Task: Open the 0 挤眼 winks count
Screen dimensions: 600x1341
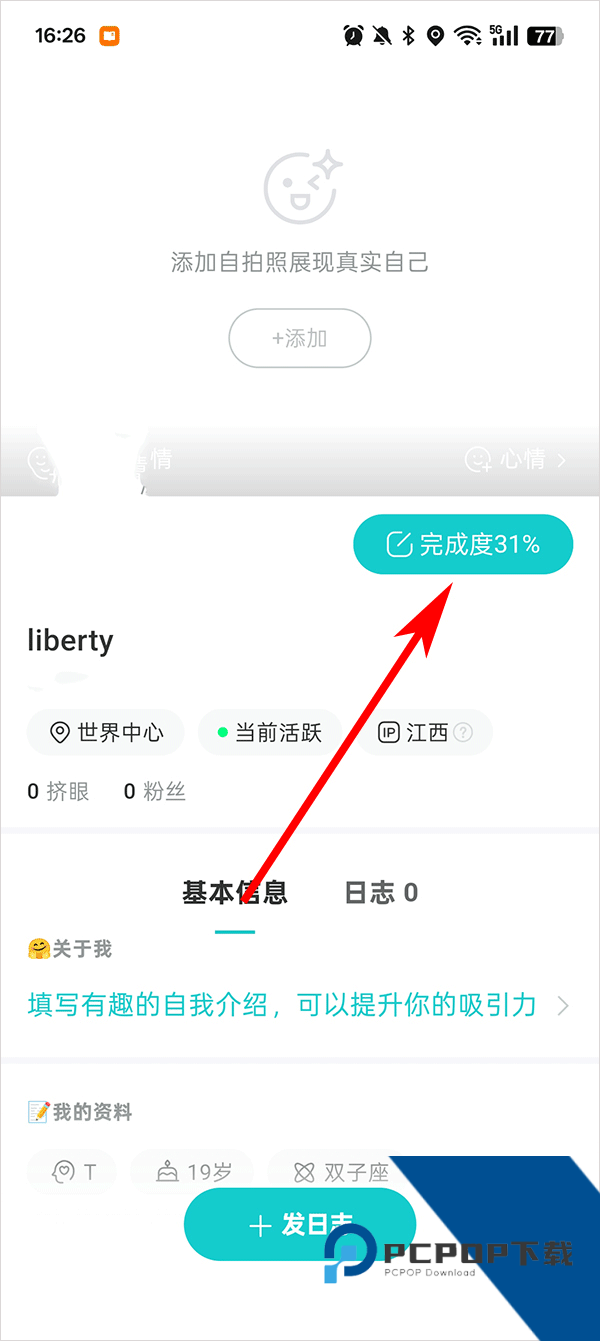Action: tap(58, 792)
